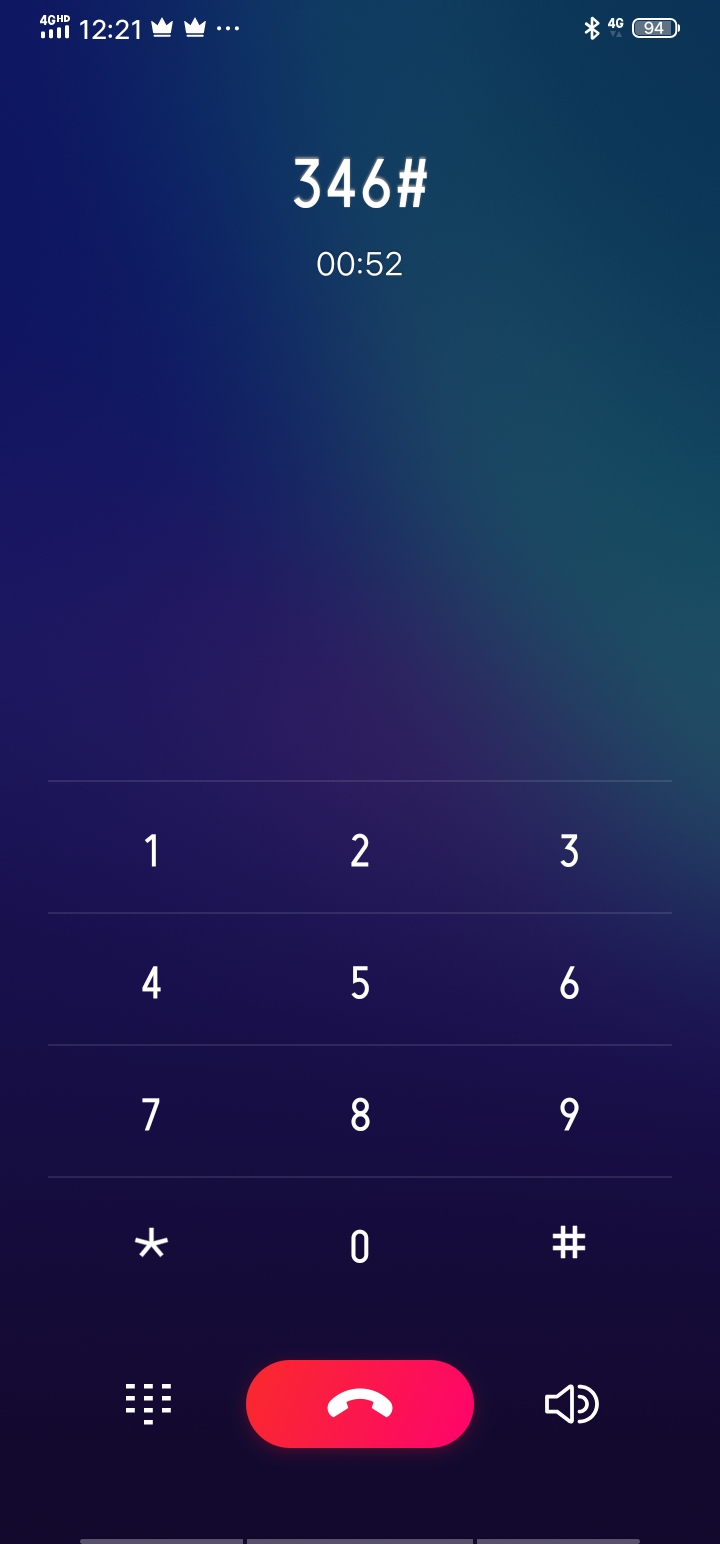Viewport: 720px width, 1544px height.
Task: Tap the 4 key
Action: pyautogui.click(x=151, y=983)
